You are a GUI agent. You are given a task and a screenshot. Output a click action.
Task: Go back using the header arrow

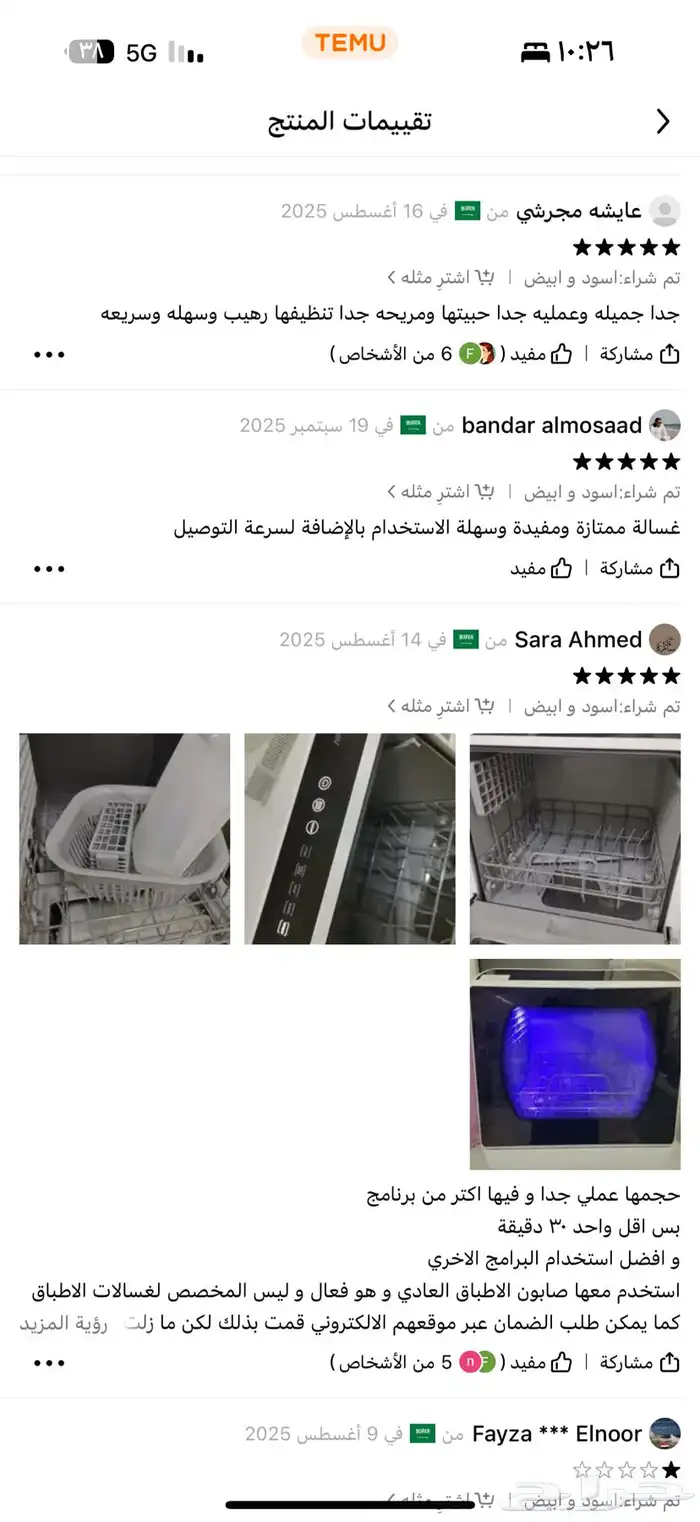coord(662,122)
